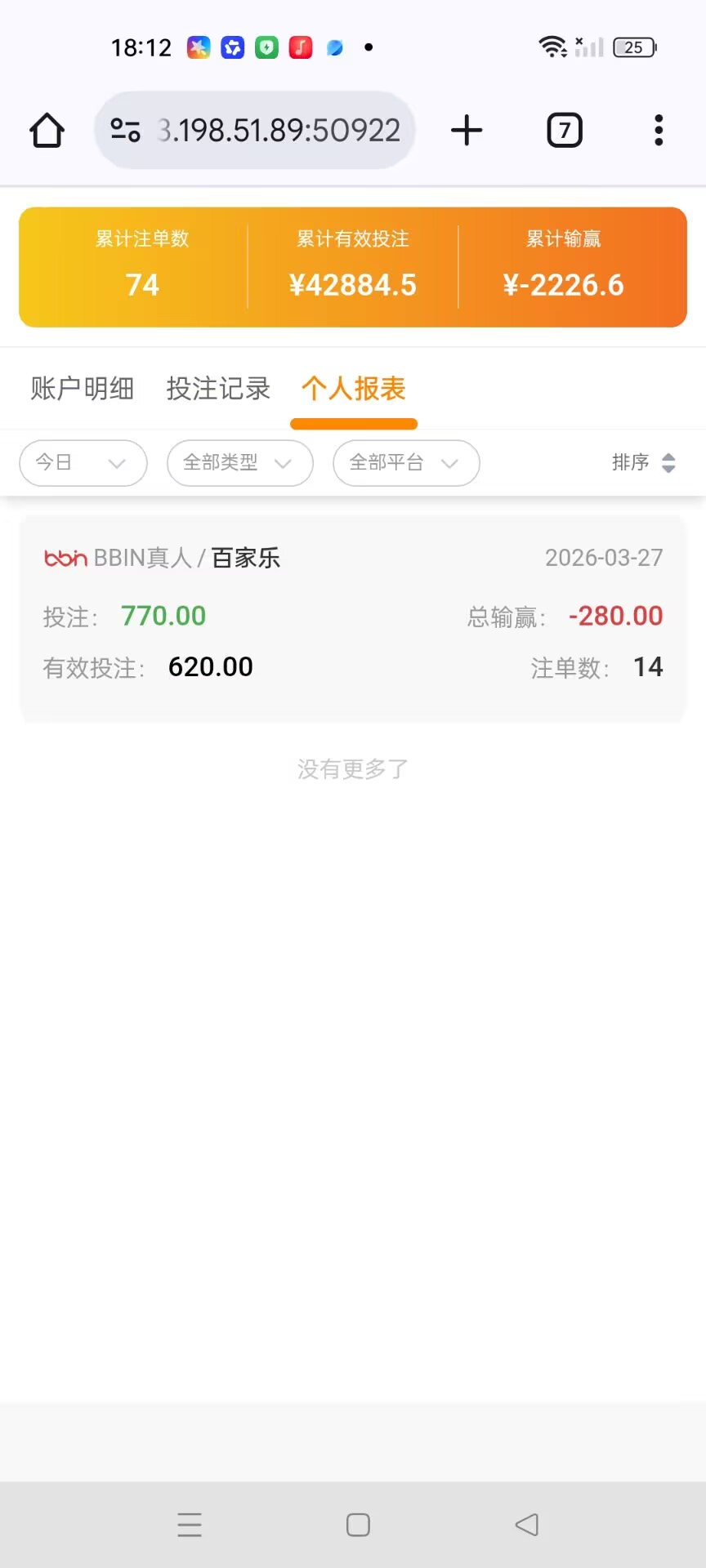Expand the 全部平台 filter dropdown
The height and width of the screenshot is (1568, 706).
pos(405,463)
